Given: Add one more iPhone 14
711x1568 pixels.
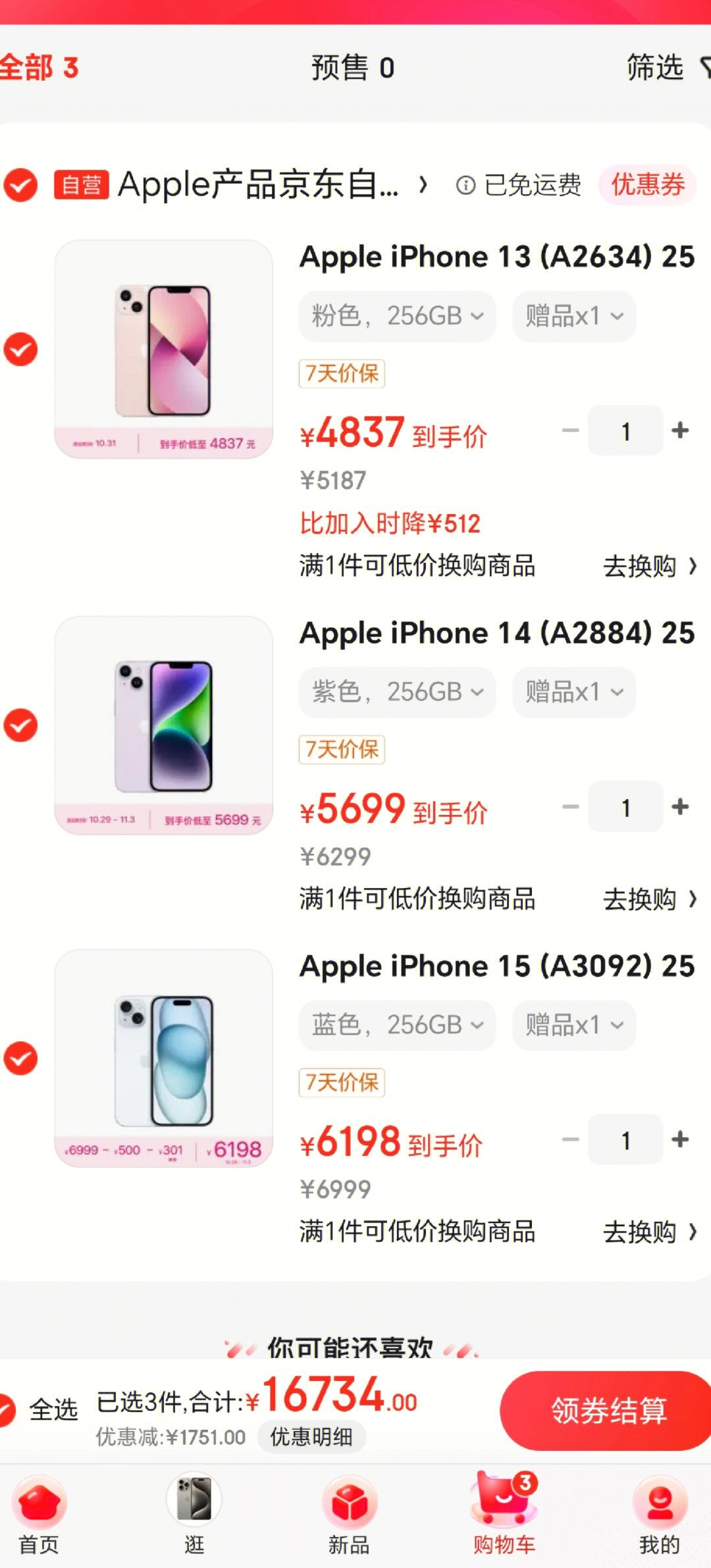Looking at the screenshot, I should pos(680,807).
